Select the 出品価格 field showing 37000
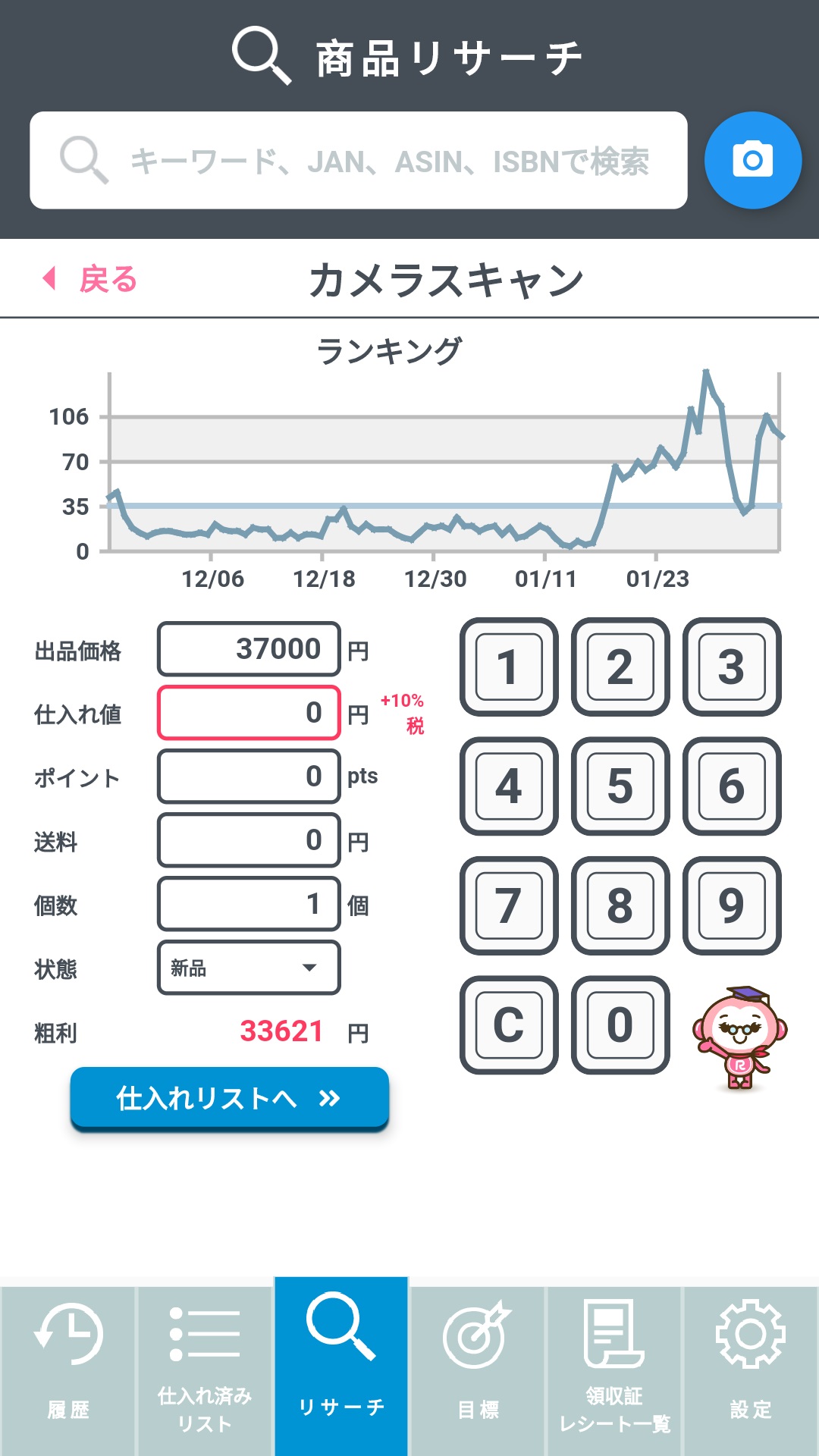Viewport: 819px width, 1456px height. click(x=249, y=649)
